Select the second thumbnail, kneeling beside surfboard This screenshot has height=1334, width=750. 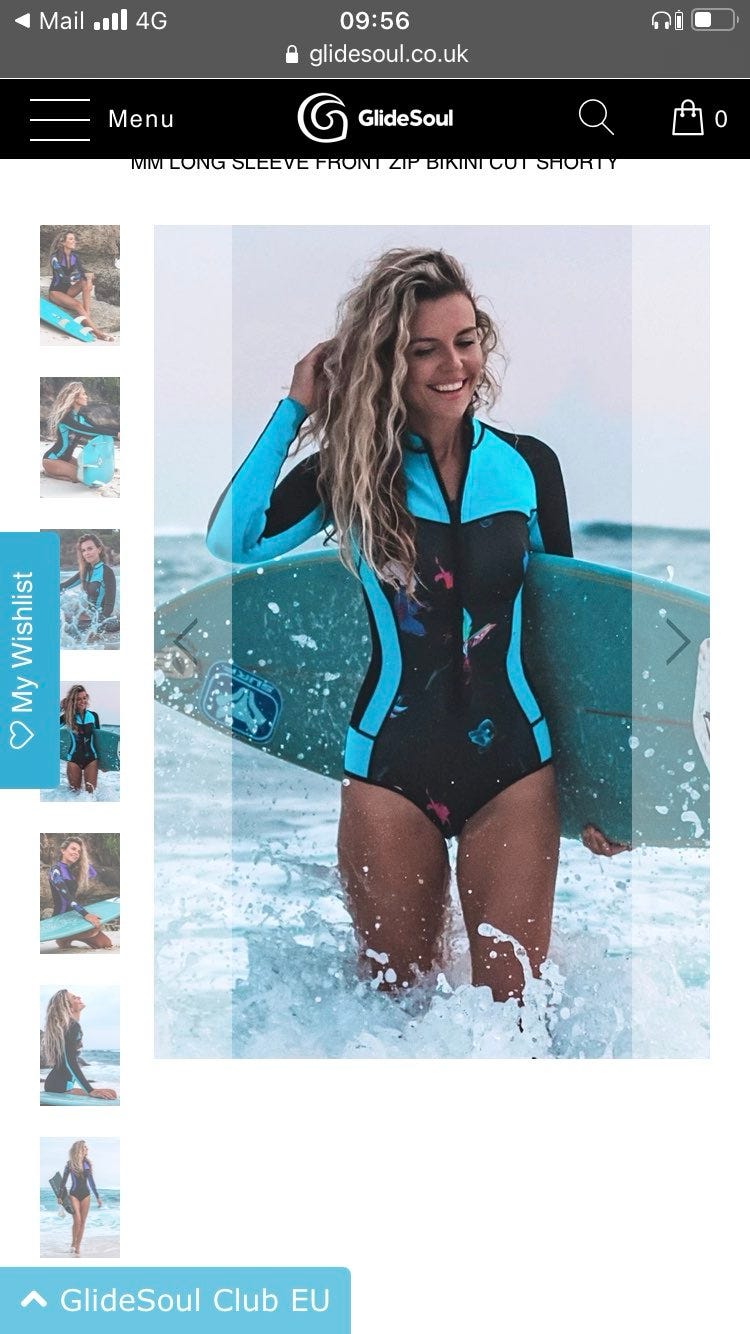[x=80, y=437]
